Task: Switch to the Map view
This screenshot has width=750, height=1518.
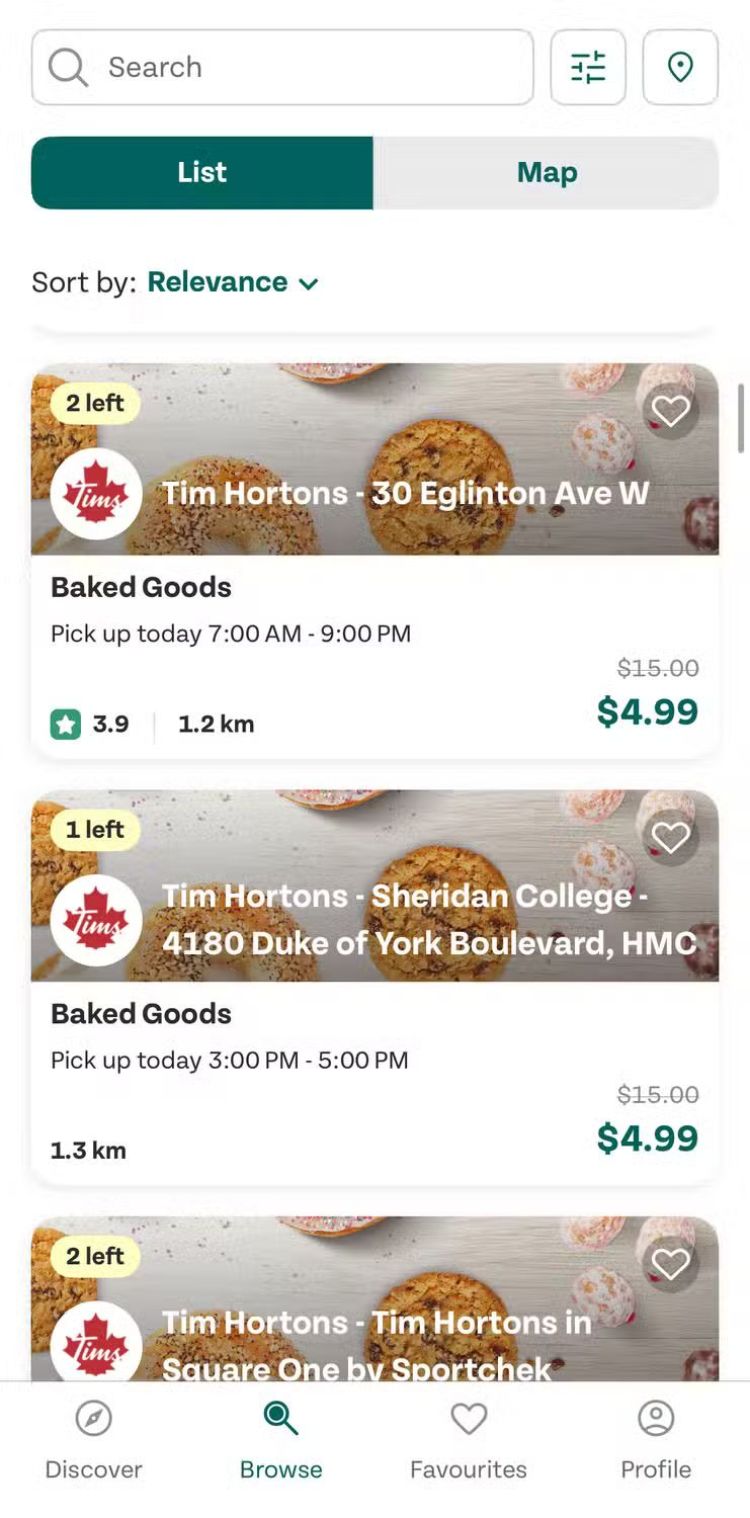Action: tap(546, 173)
